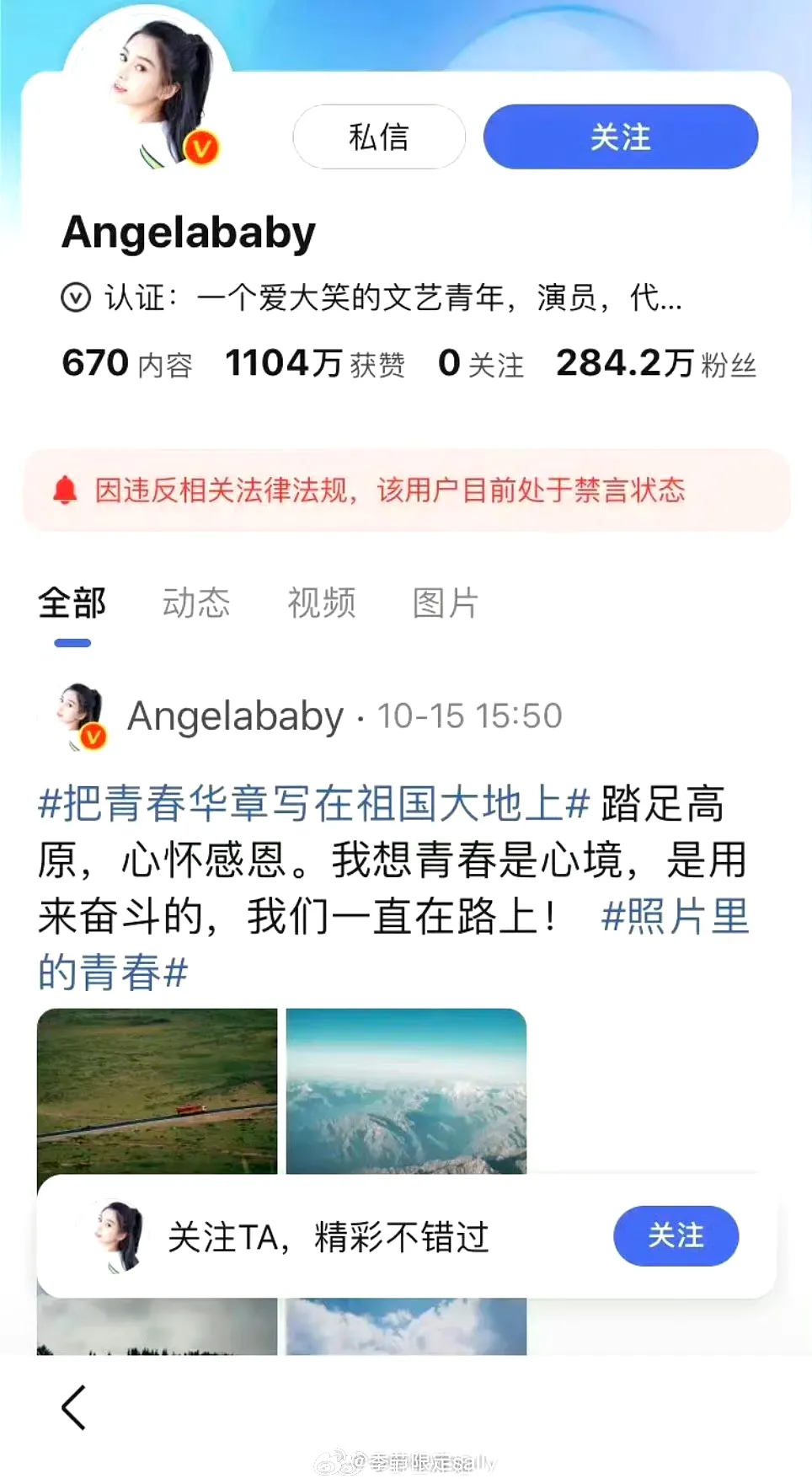Open the 视频 tab
This screenshot has height=1484, width=812.
[322, 603]
